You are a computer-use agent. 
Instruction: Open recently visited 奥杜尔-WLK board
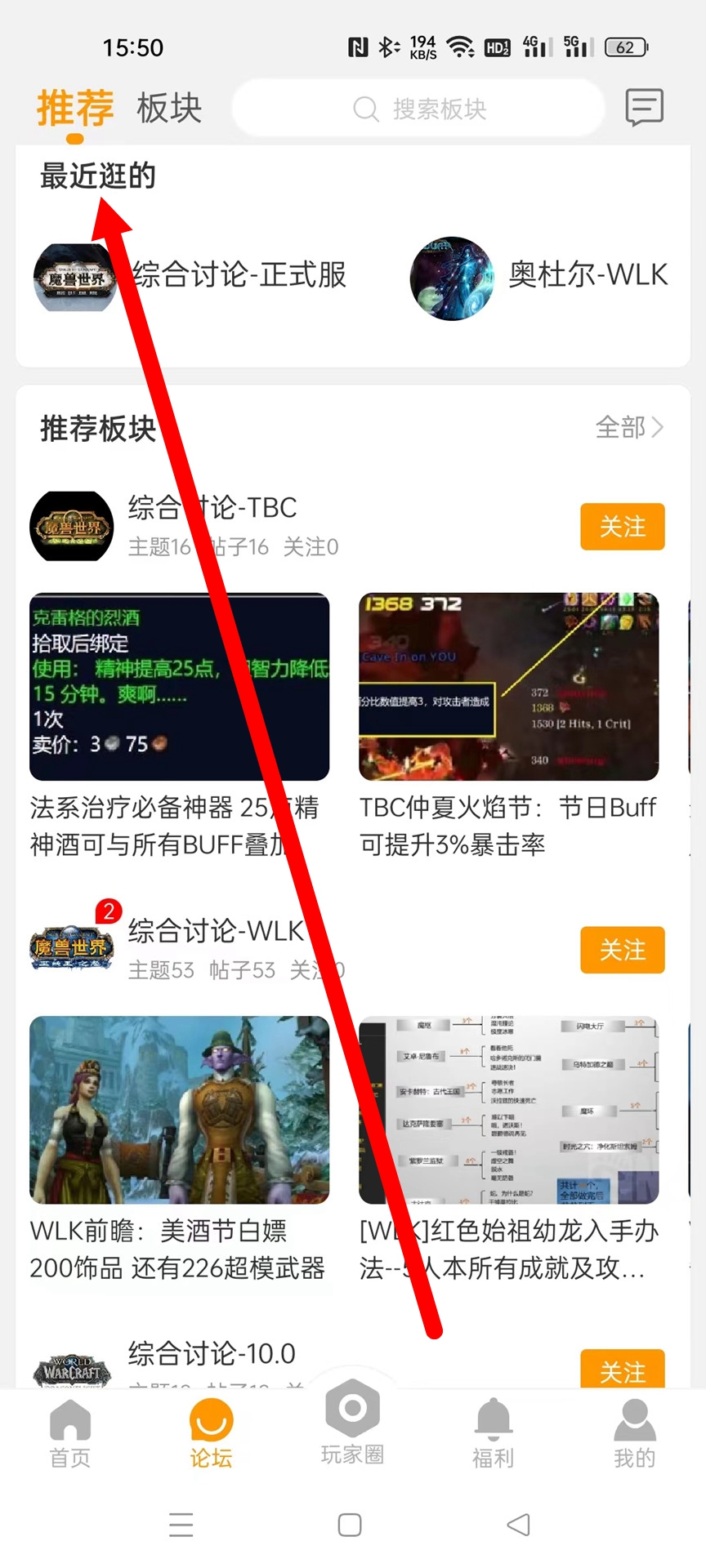(x=539, y=277)
